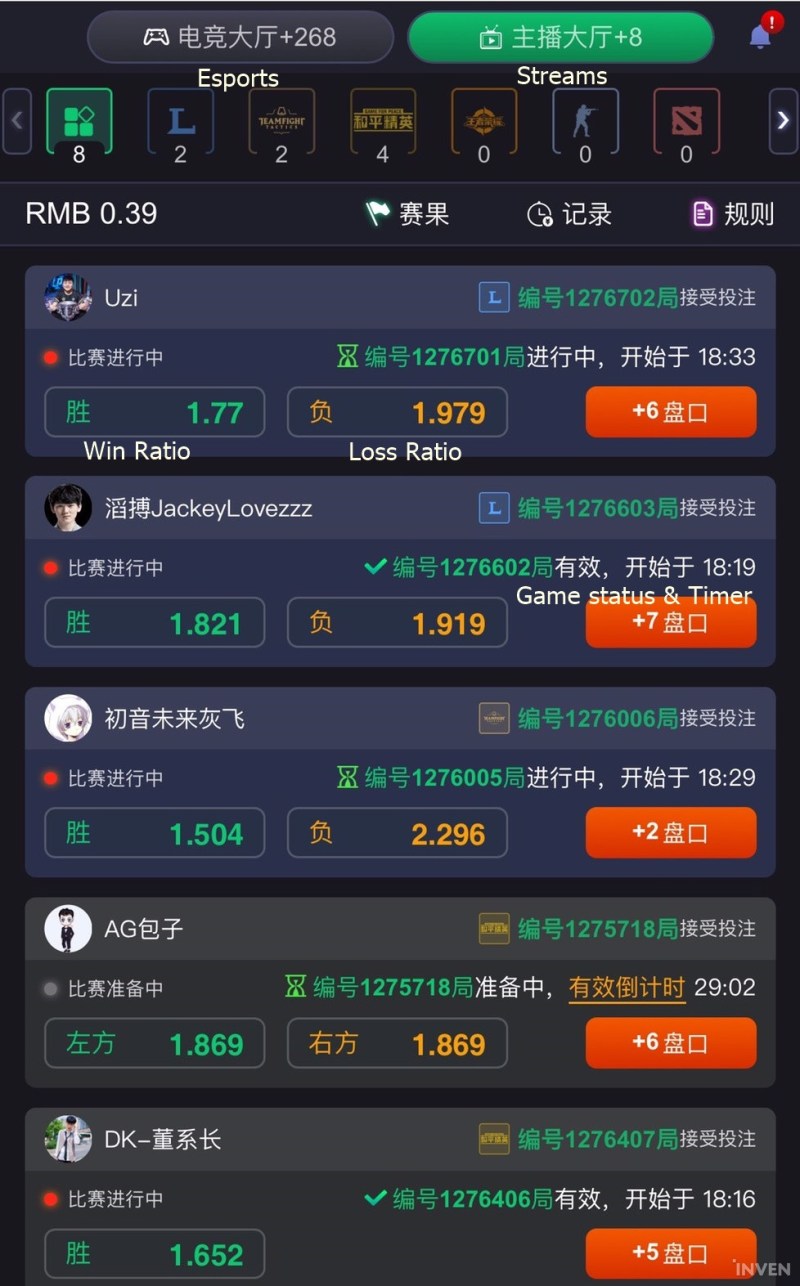Switch to the 电竞大厅 esports hall tab
The image size is (800, 1286).
coord(240,38)
